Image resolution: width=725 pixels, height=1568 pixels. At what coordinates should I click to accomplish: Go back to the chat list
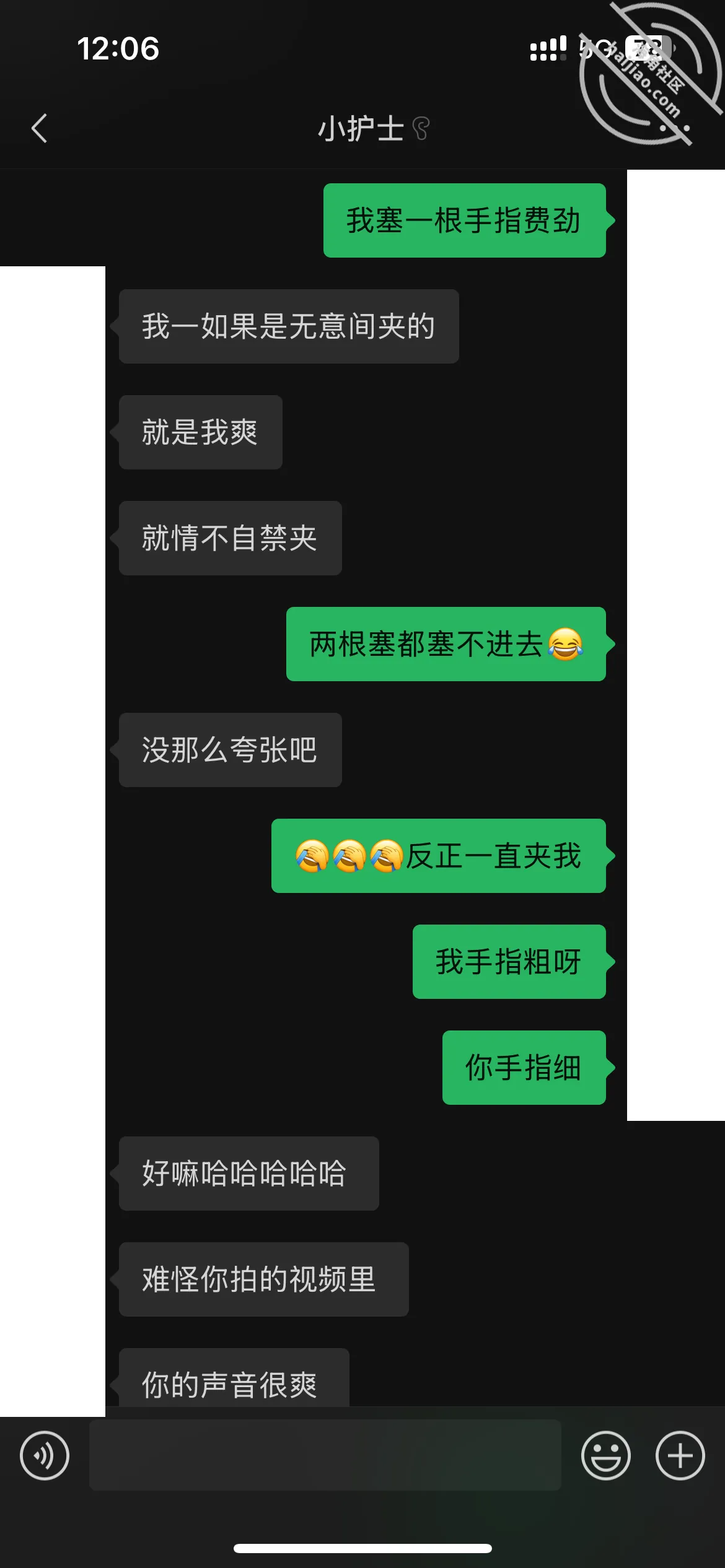tap(39, 128)
